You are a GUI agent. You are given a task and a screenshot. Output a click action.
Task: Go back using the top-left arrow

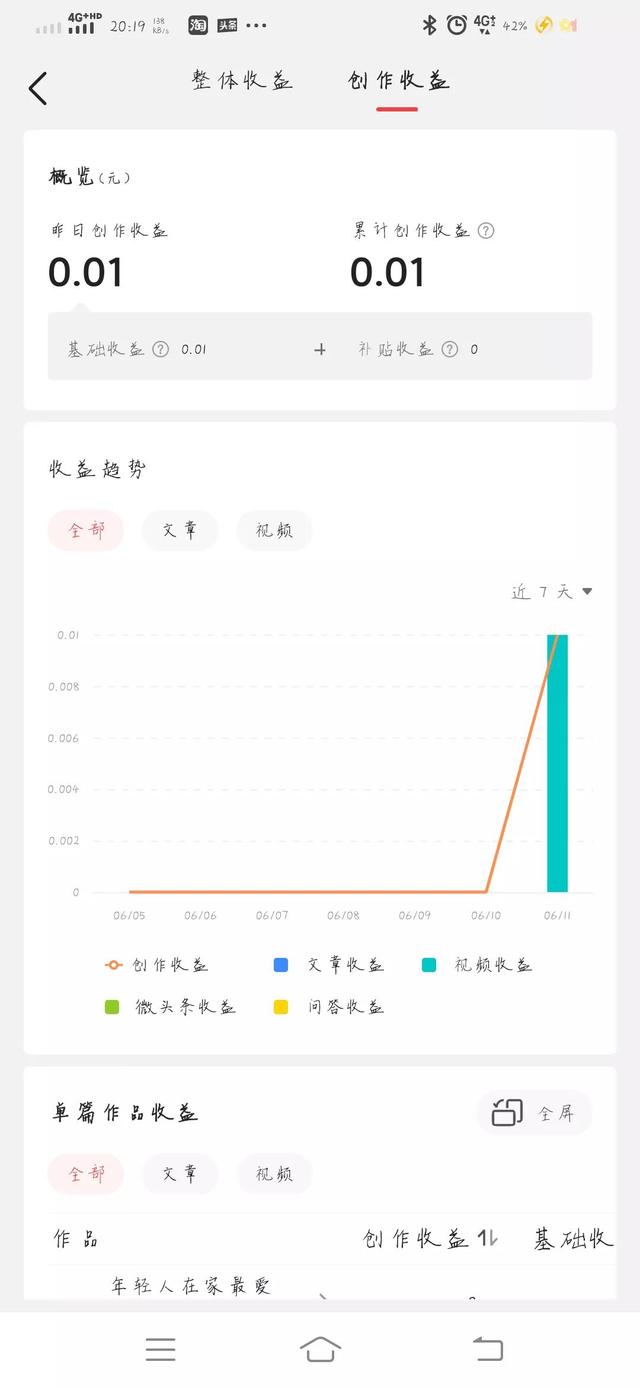point(38,88)
